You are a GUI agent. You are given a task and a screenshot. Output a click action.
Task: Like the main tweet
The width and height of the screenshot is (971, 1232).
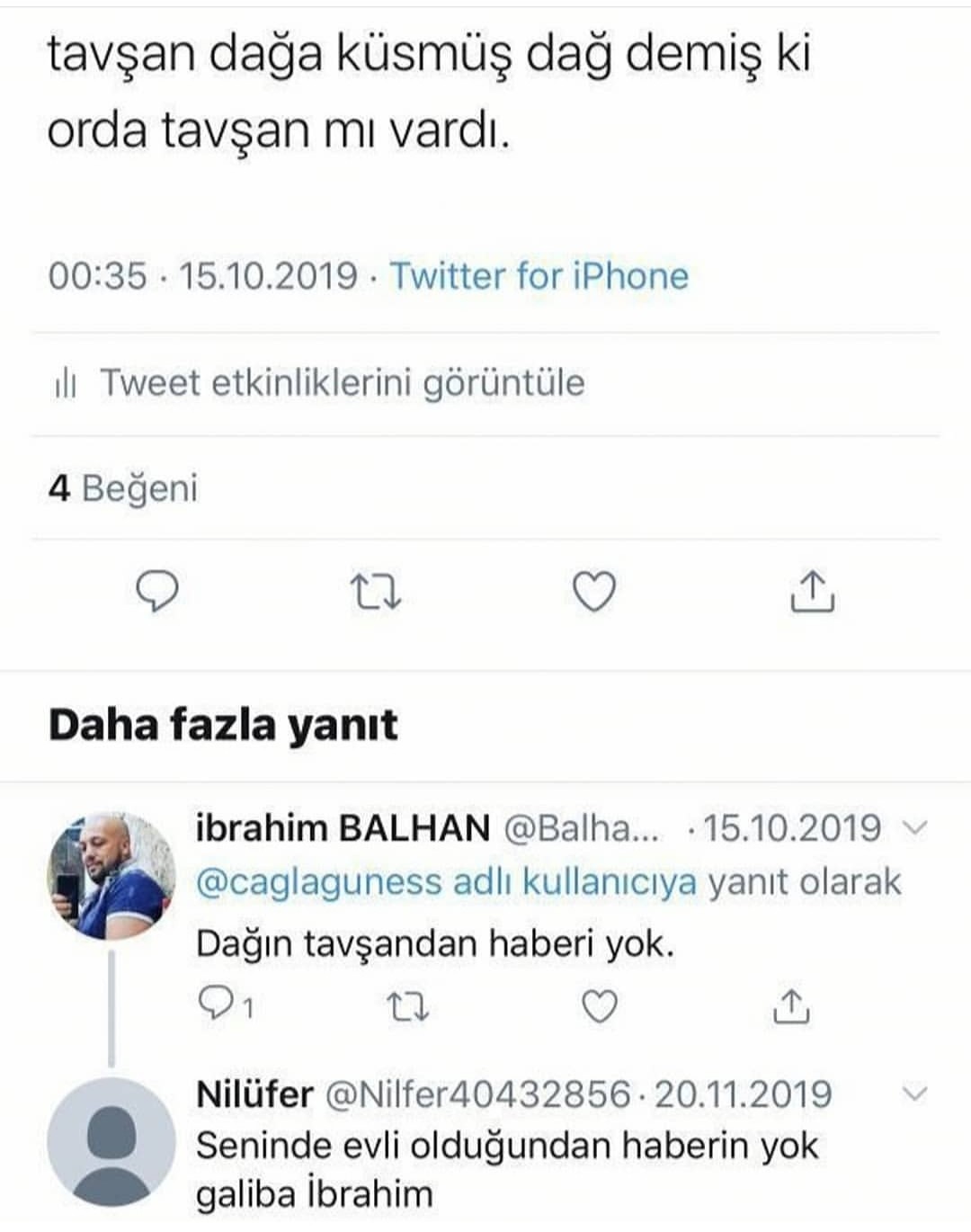click(x=594, y=592)
